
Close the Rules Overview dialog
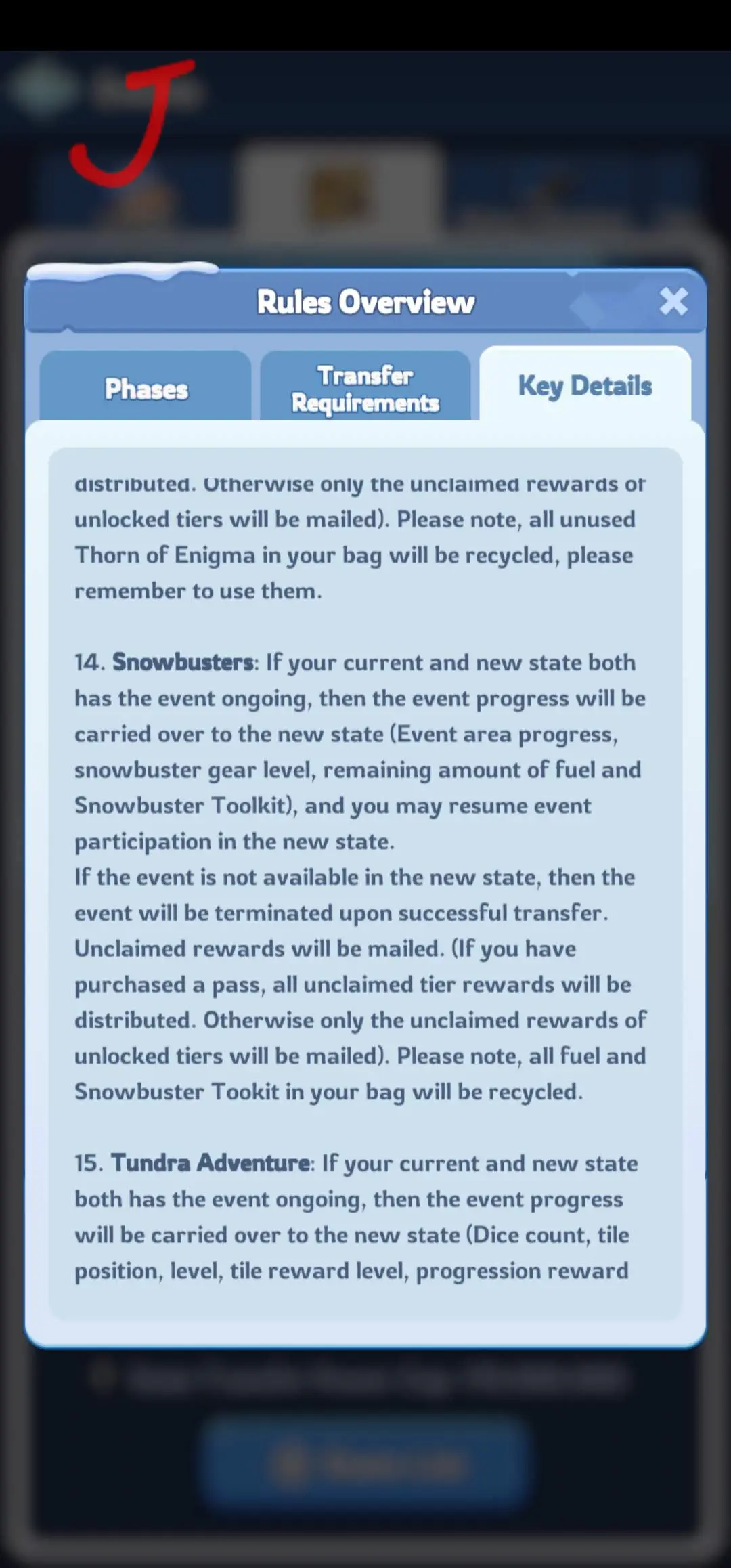coord(673,301)
